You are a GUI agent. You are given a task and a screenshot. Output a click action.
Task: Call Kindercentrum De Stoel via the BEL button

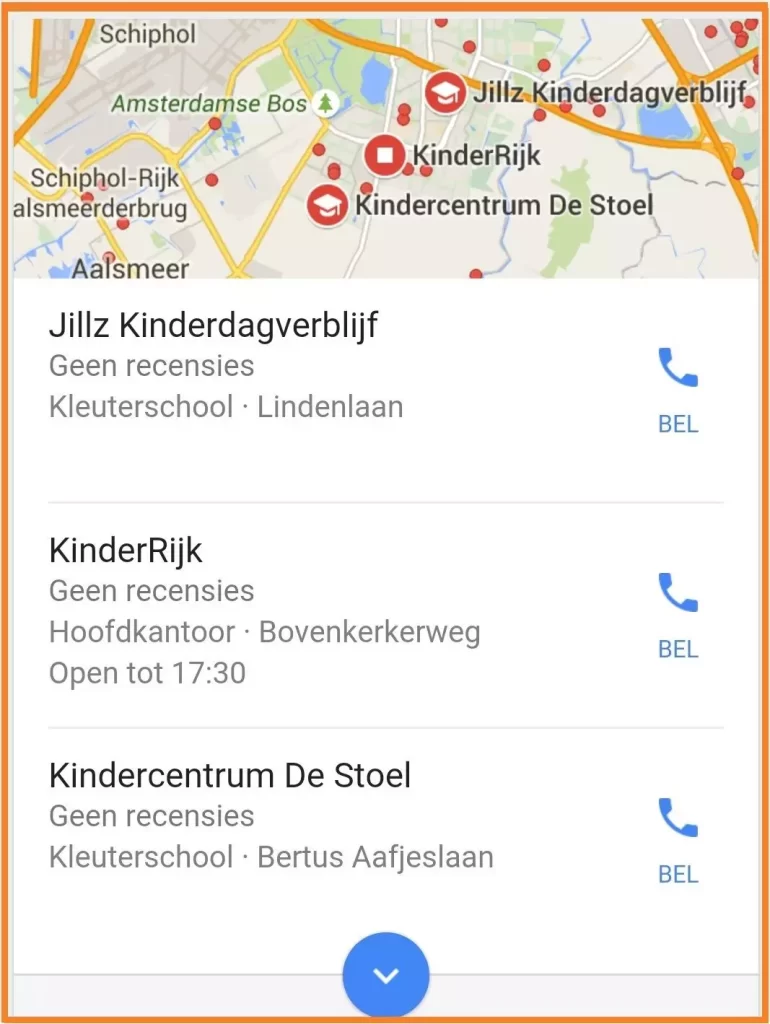[x=678, y=839]
